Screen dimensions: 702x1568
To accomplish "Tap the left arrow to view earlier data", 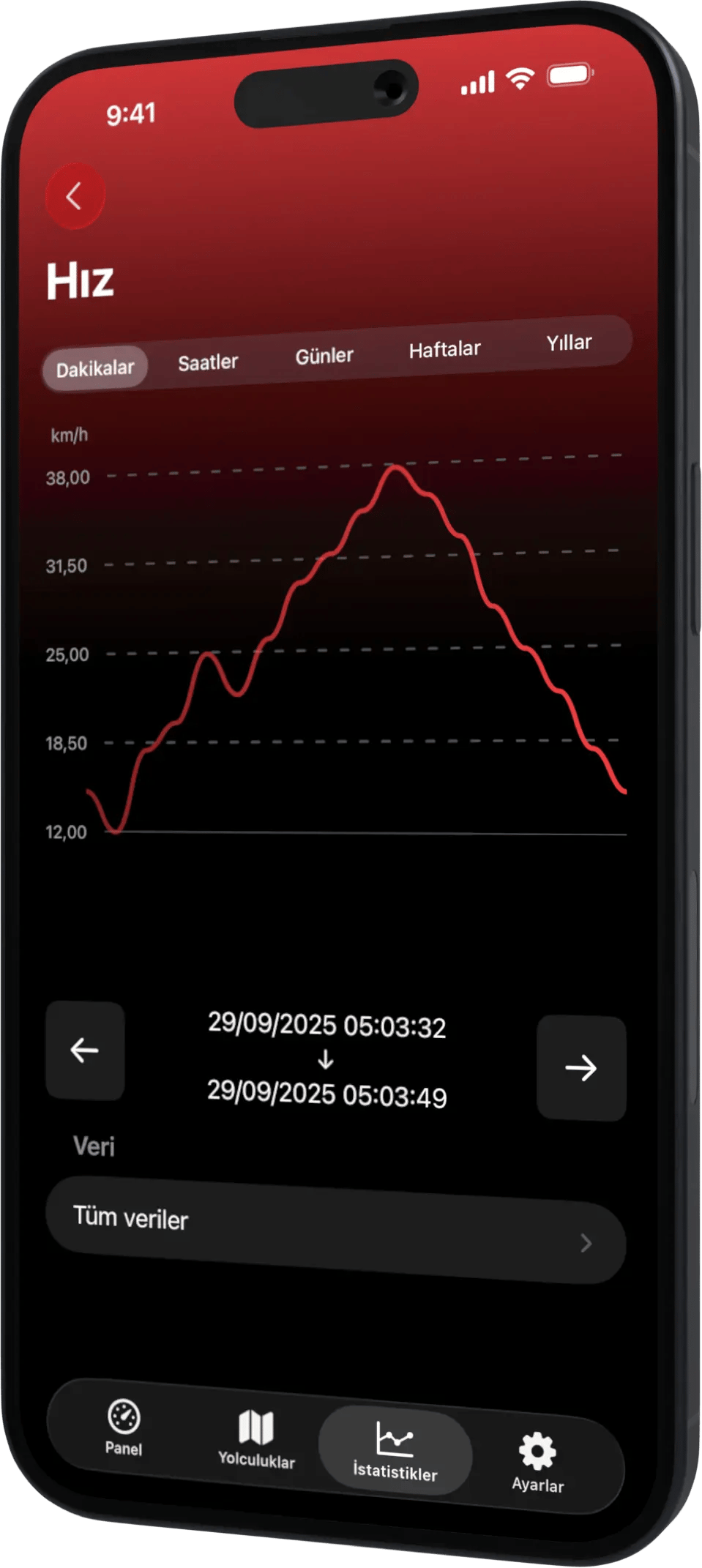I will pos(84,1051).
